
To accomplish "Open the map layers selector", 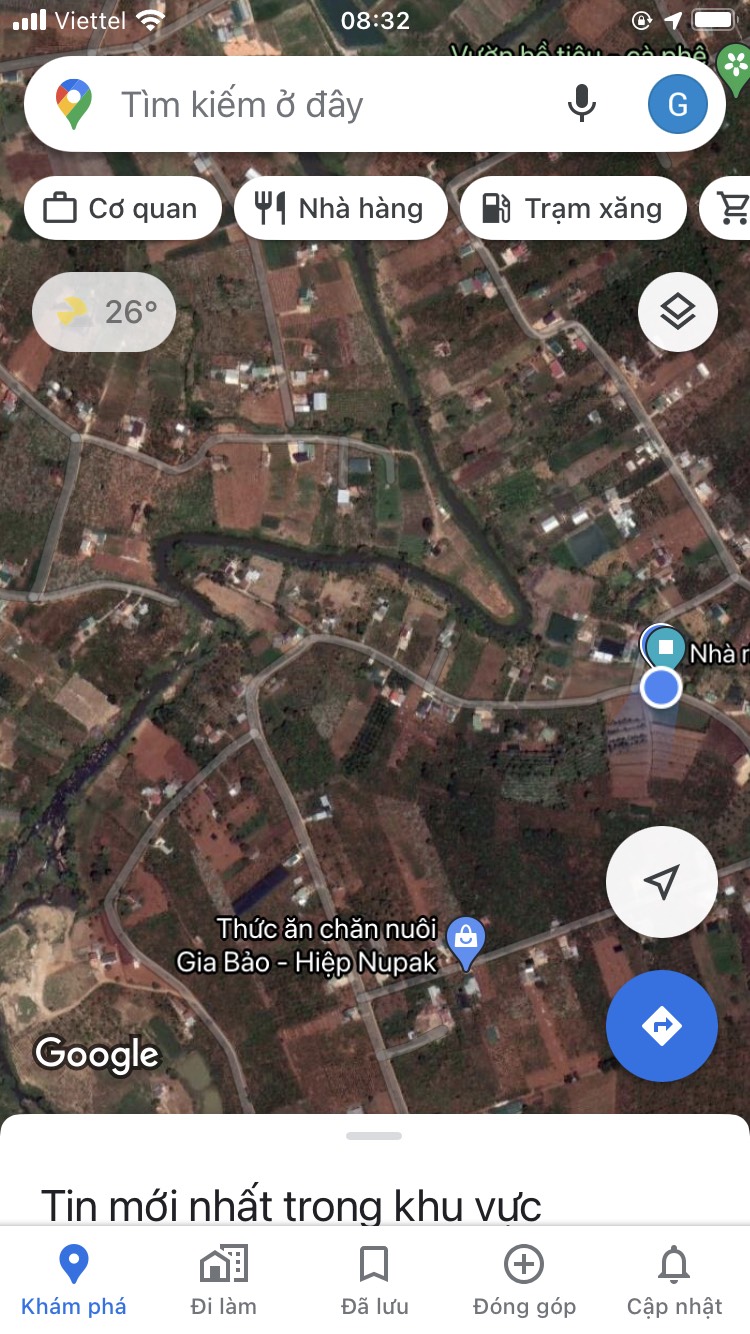I will click(678, 311).
